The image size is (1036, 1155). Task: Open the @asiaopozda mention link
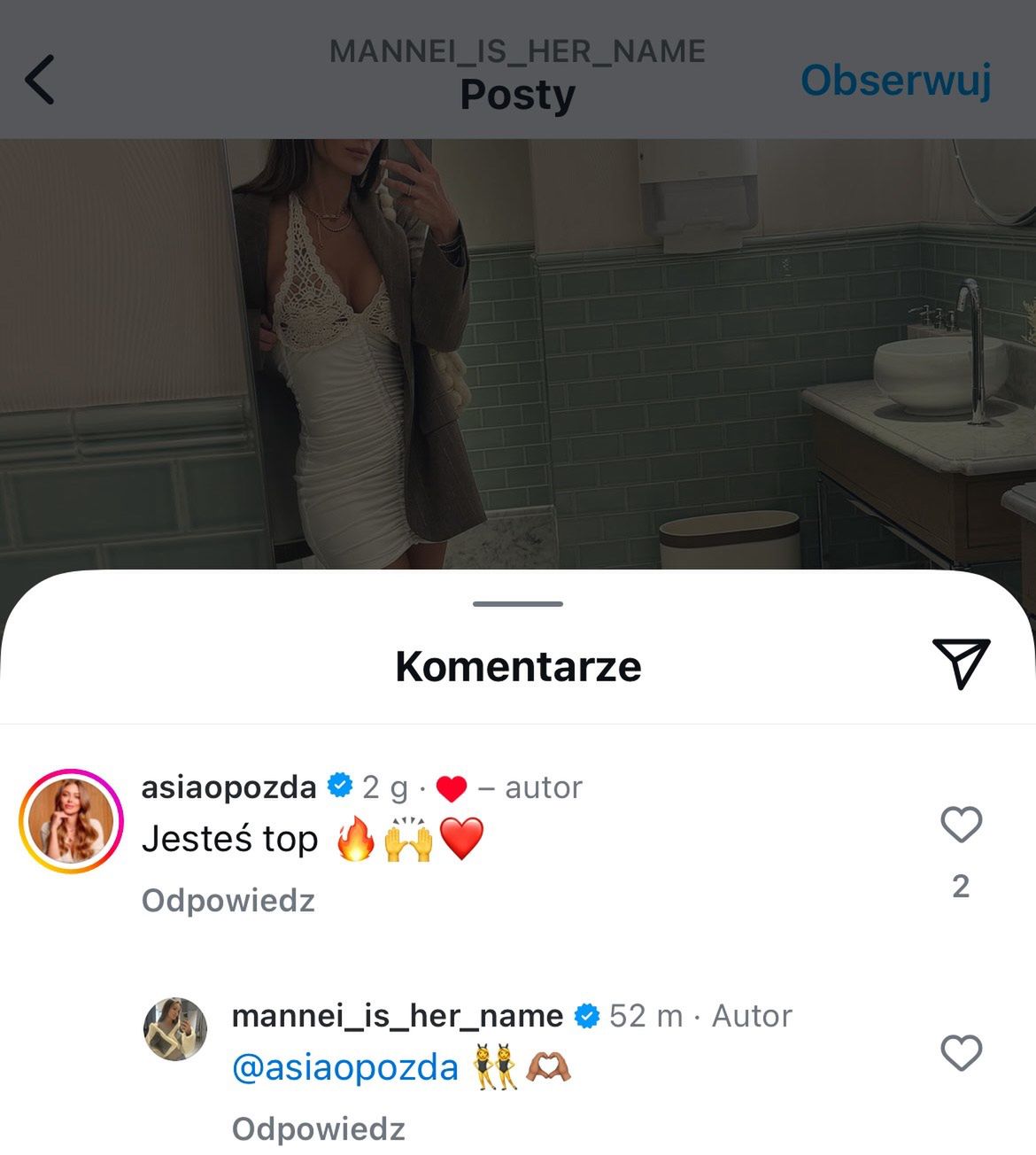click(x=345, y=1067)
